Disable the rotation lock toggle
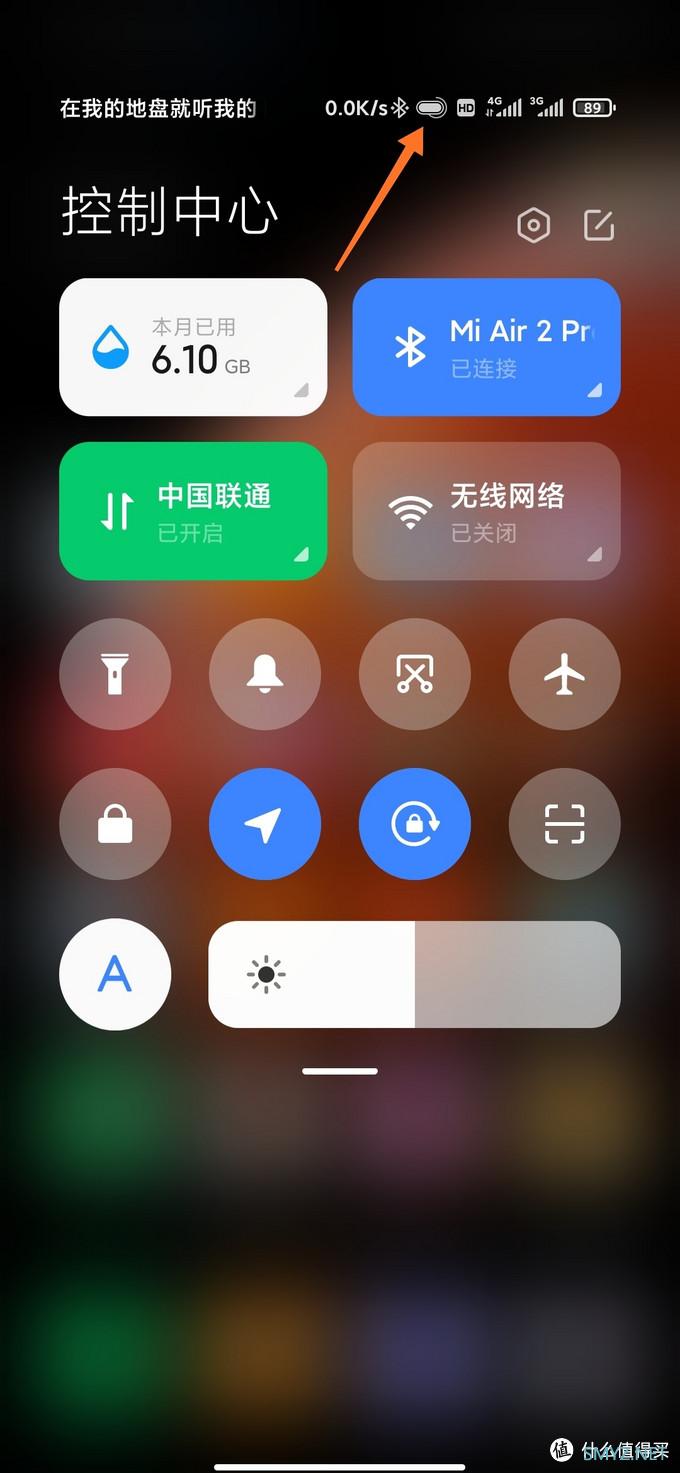Screen dimensions: 680x1473 [415, 824]
